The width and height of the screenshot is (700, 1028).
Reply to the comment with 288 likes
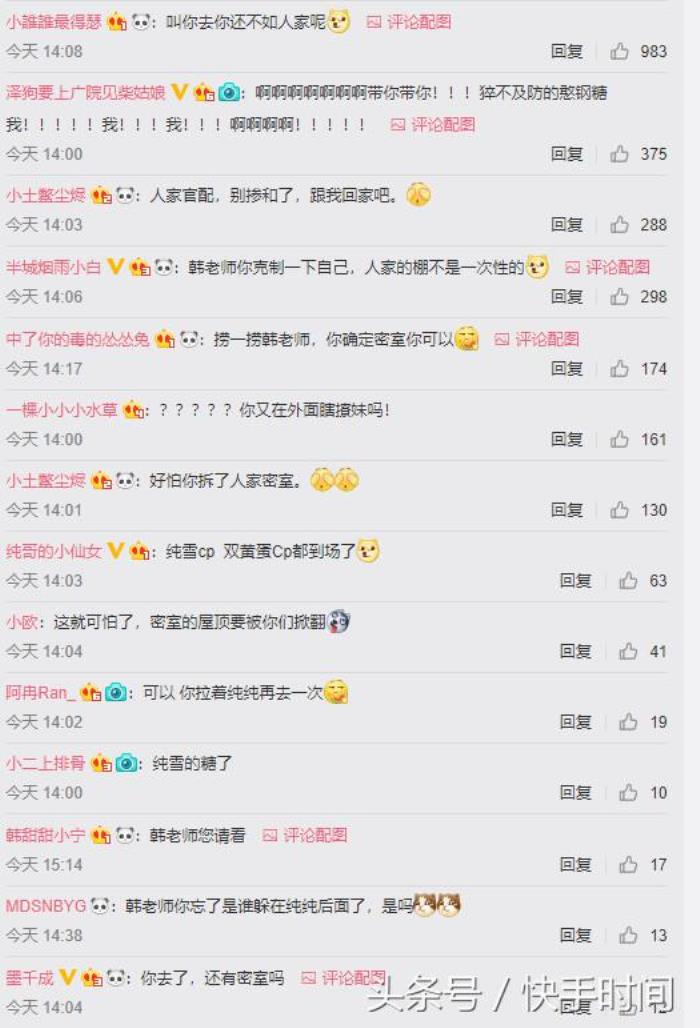coord(566,225)
